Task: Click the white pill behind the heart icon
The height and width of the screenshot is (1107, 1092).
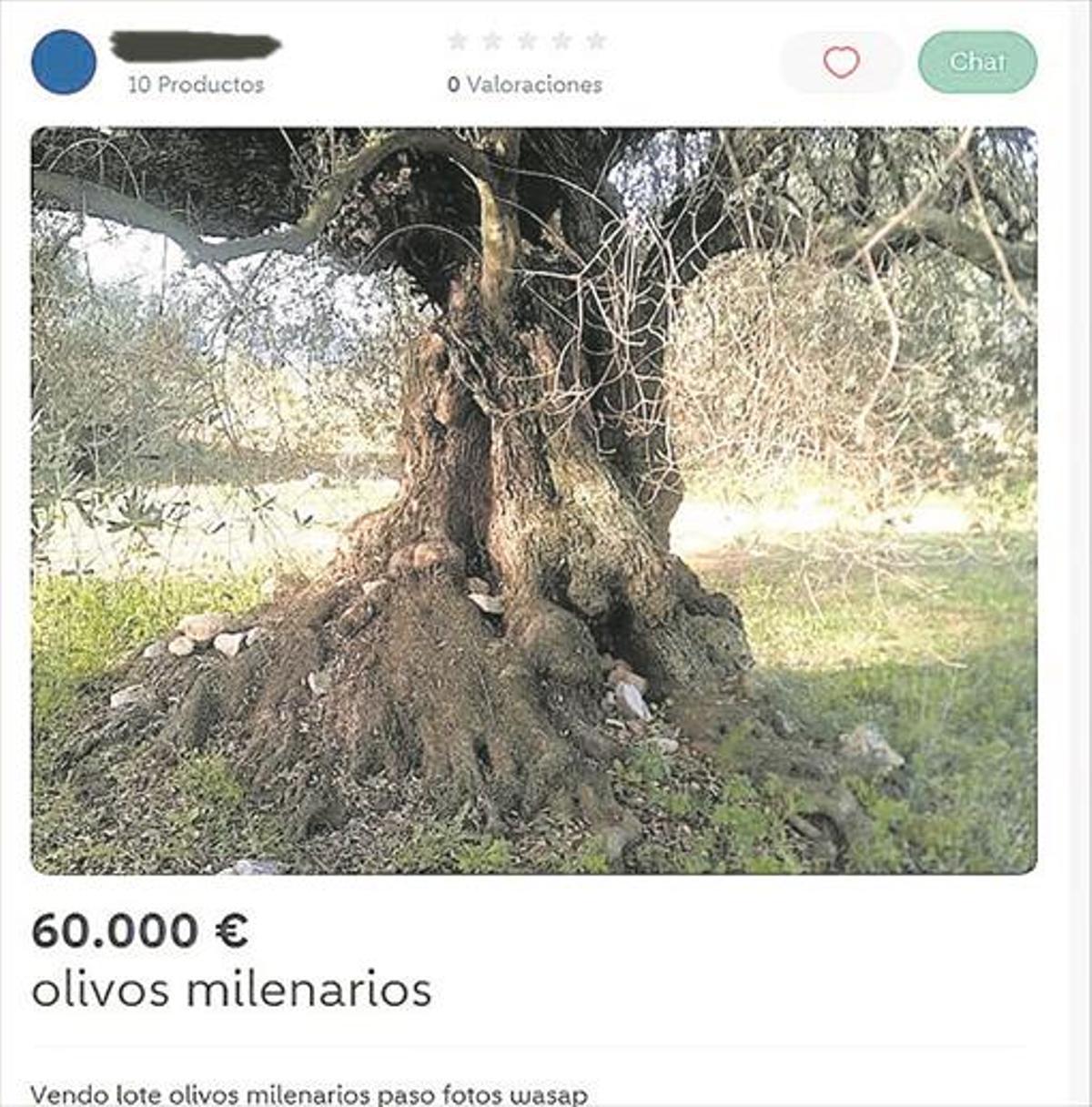Action: pos(837,60)
